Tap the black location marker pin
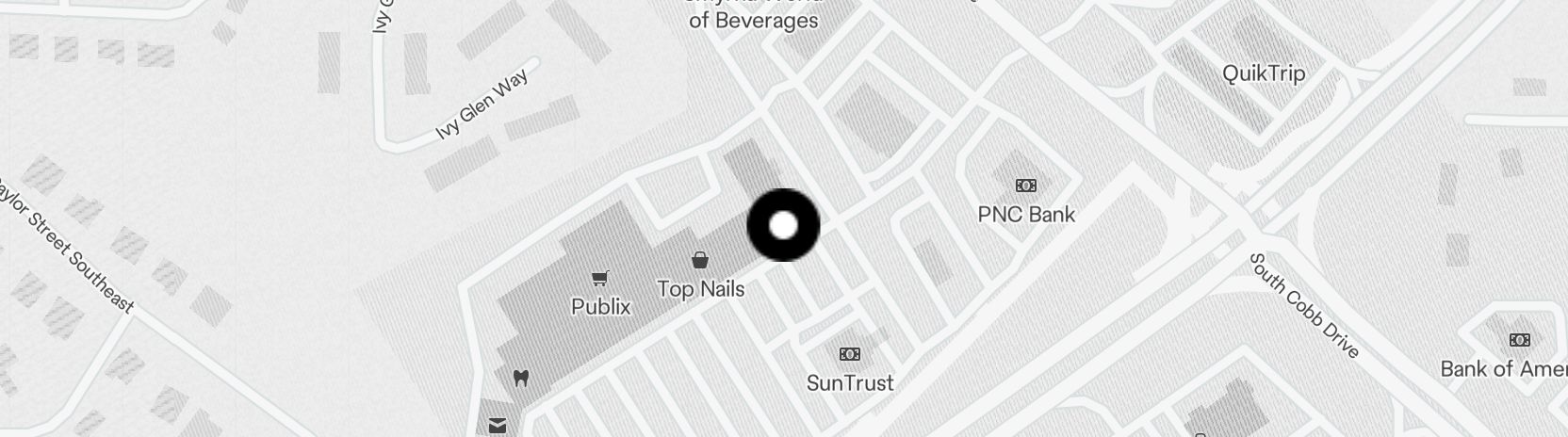This screenshot has height=437, width=1568. [x=783, y=225]
